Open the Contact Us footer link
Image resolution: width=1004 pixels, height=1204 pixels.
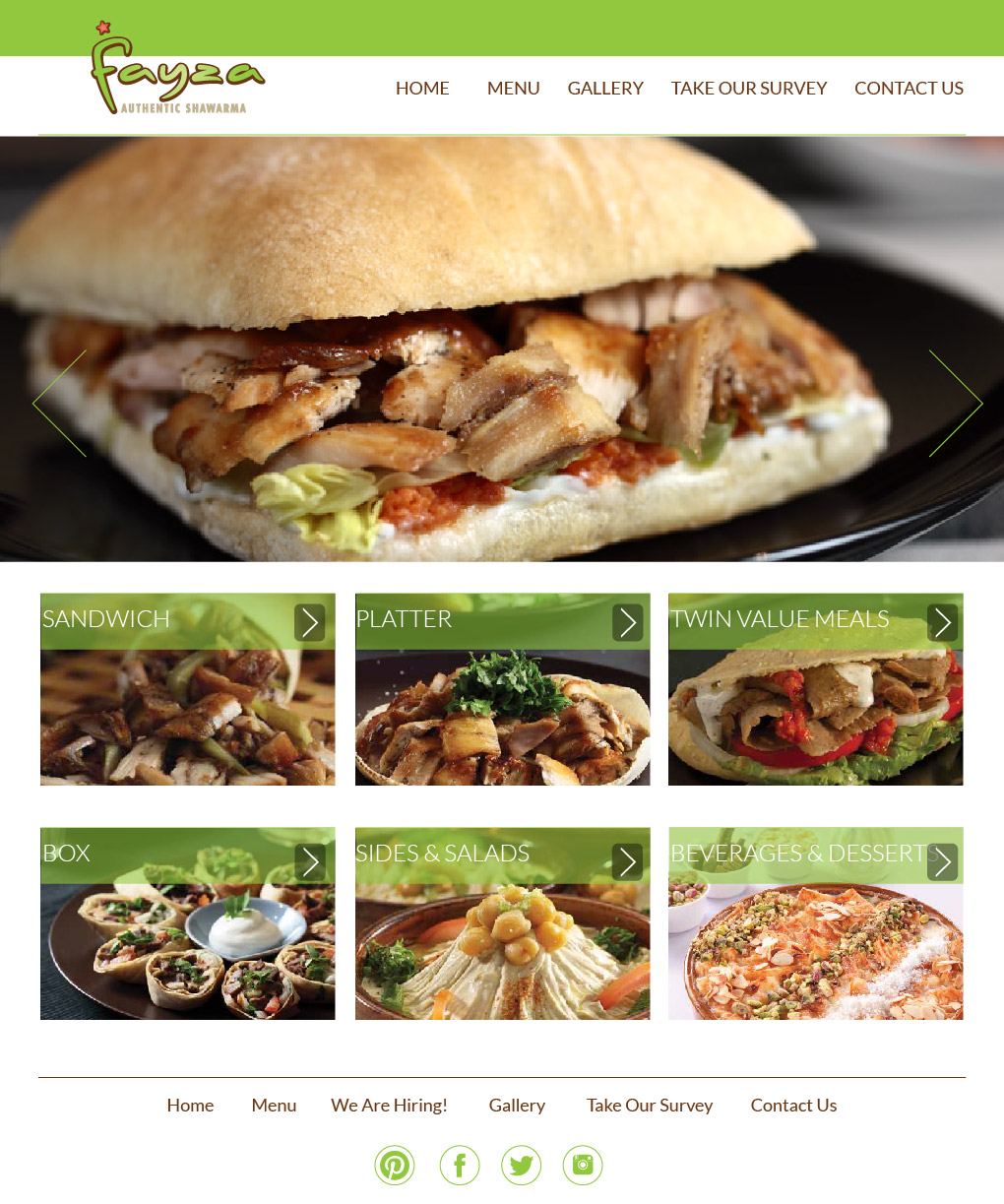(793, 1106)
